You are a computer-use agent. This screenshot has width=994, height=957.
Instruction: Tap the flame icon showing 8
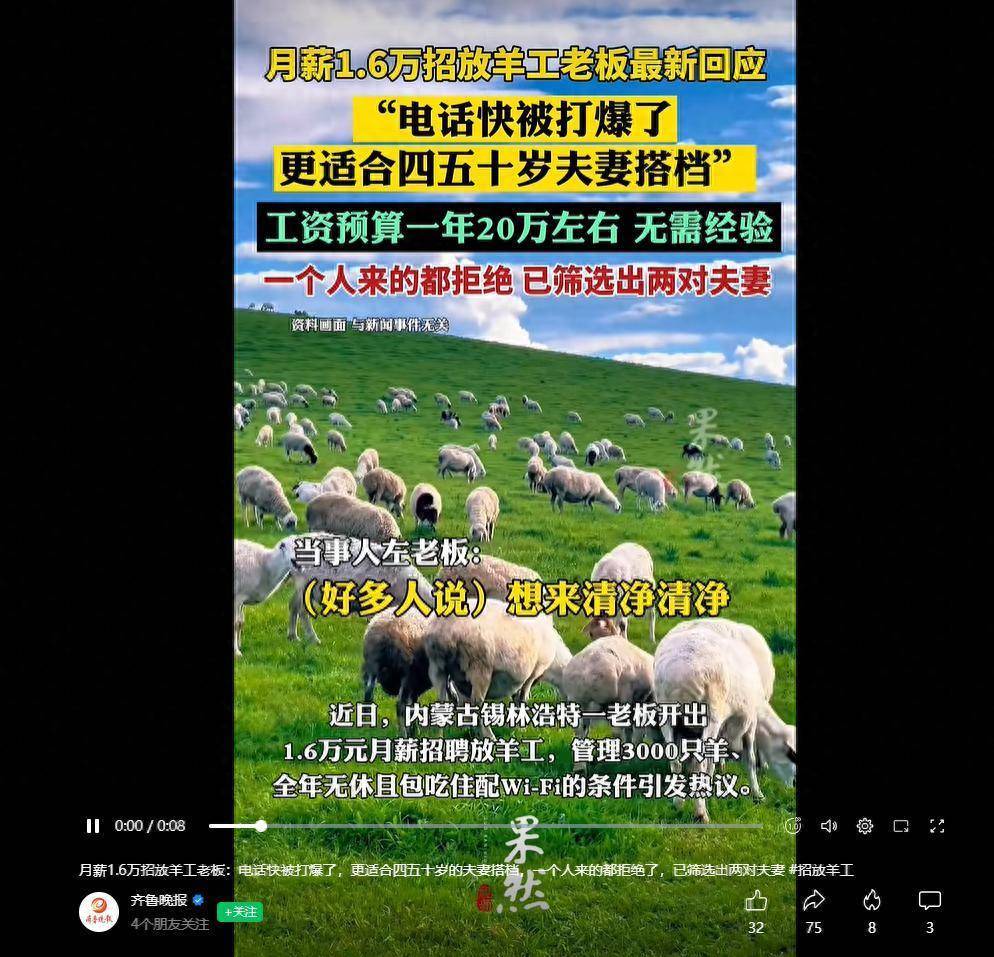[872, 901]
